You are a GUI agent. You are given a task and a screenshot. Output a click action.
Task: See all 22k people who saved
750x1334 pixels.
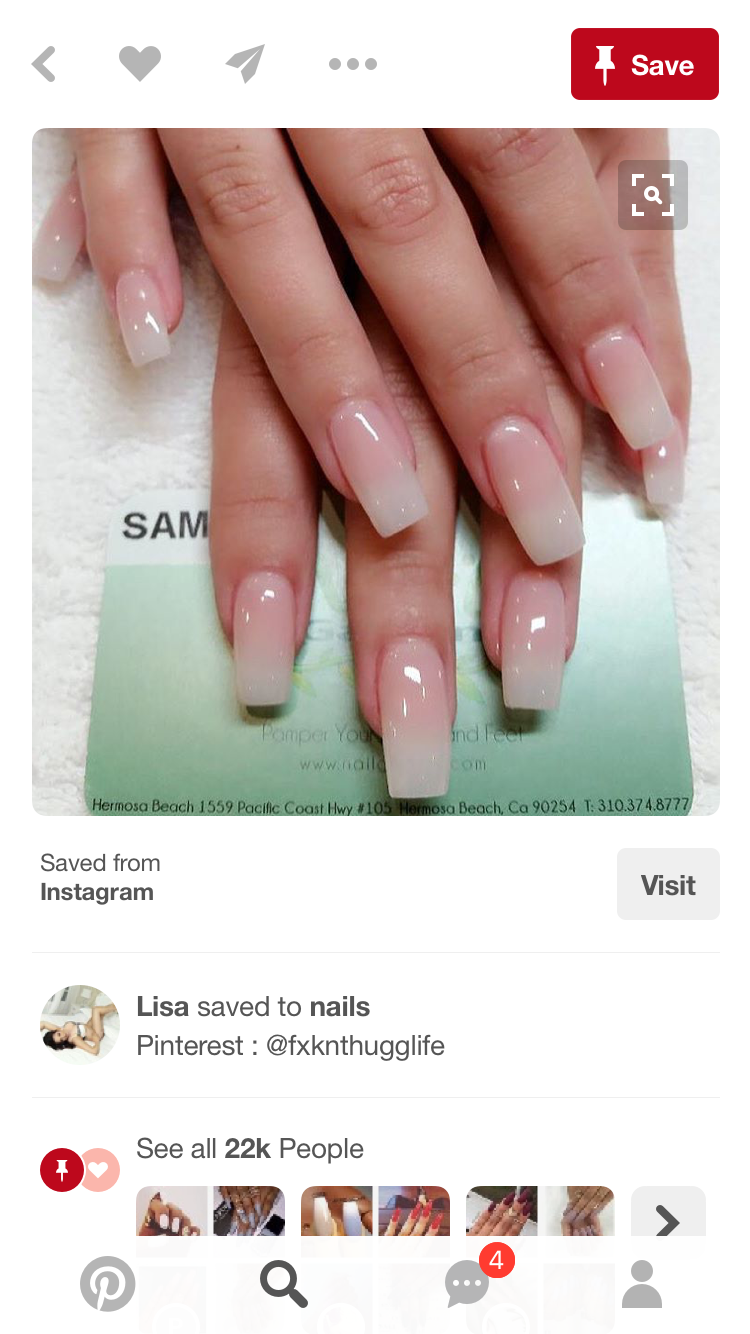[250, 1149]
